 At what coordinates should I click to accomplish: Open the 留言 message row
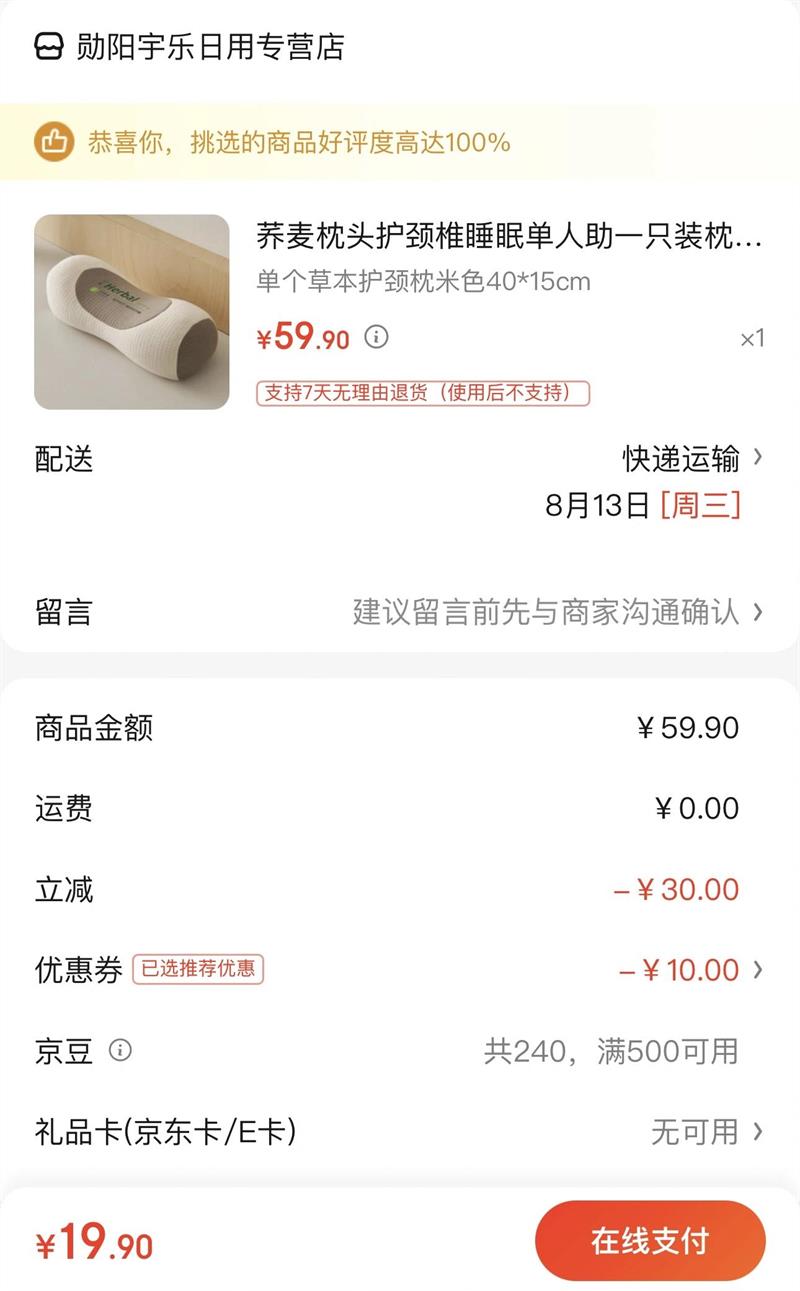click(400, 612)
